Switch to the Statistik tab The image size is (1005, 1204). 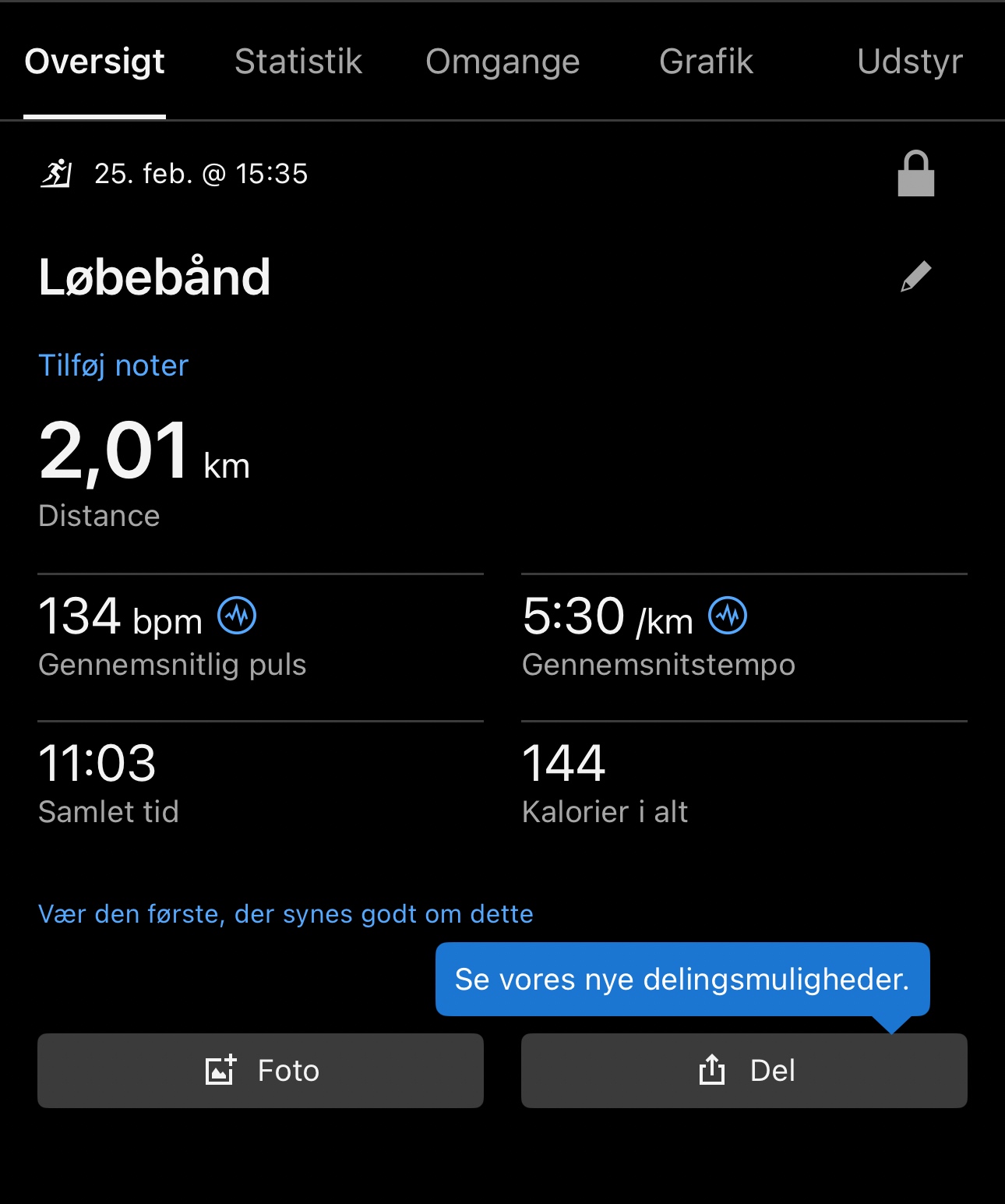click(298, 62)
